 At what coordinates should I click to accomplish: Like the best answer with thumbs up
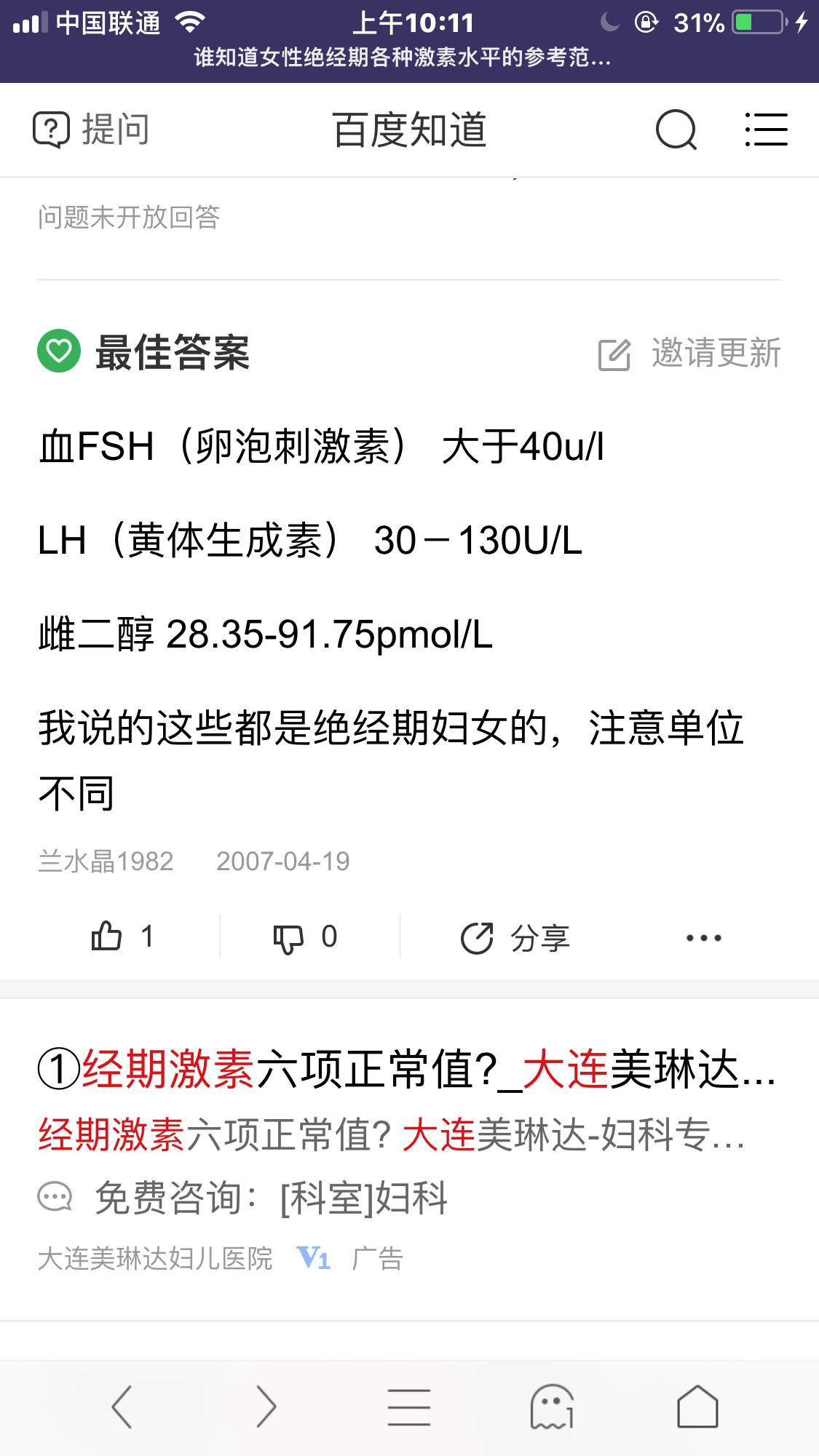tap(122, 936)
